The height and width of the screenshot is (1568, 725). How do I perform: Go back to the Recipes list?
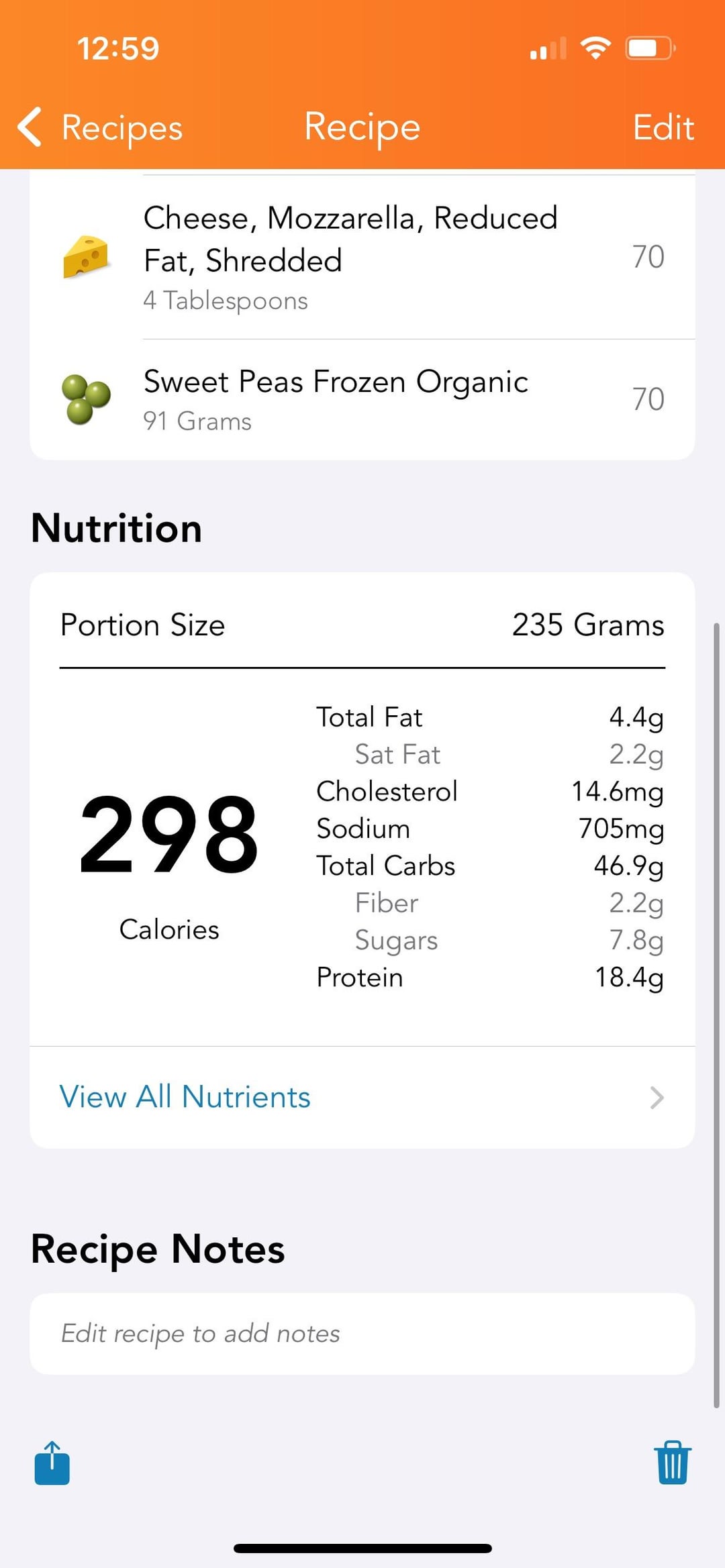[101, 127]
